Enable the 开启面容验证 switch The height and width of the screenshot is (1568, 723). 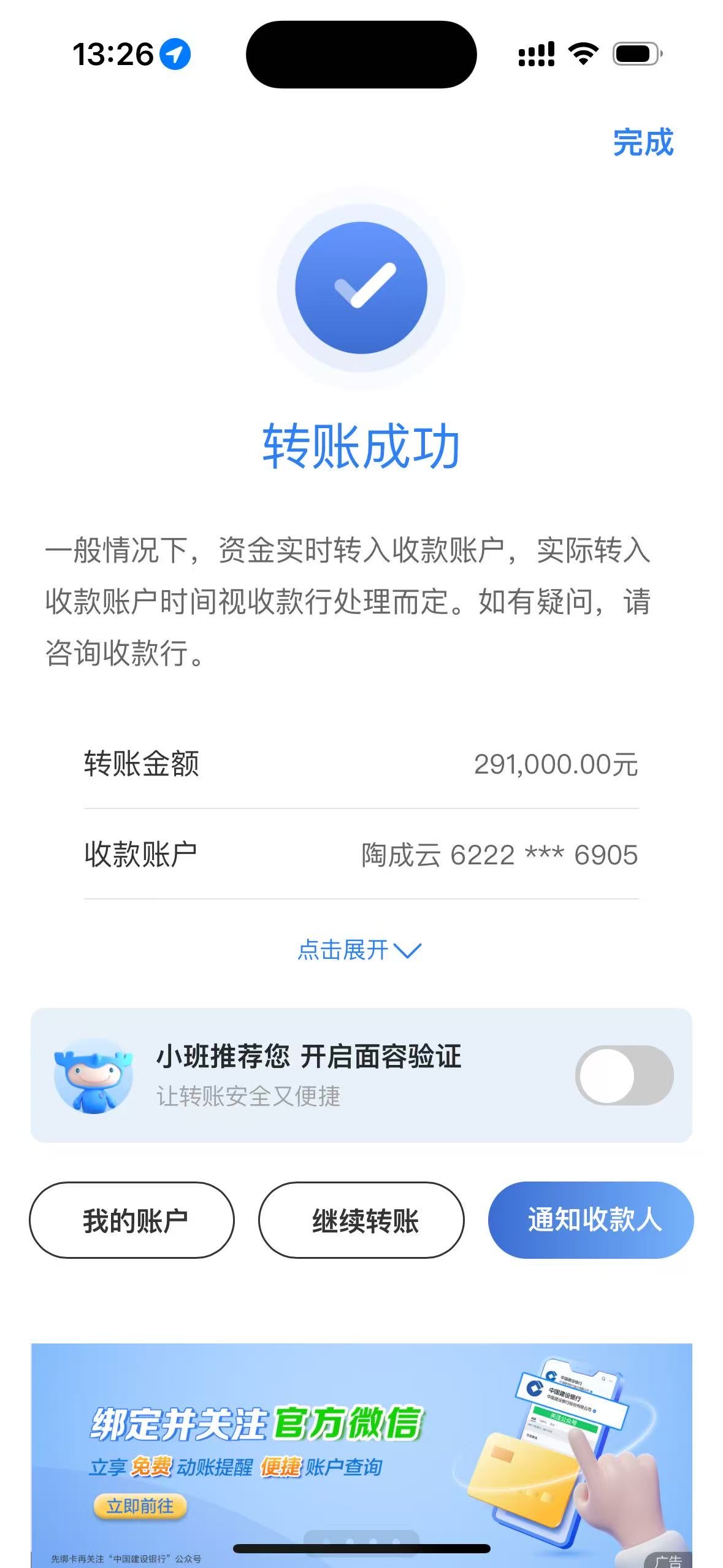pyautogui.click(x=624, y=1075)
